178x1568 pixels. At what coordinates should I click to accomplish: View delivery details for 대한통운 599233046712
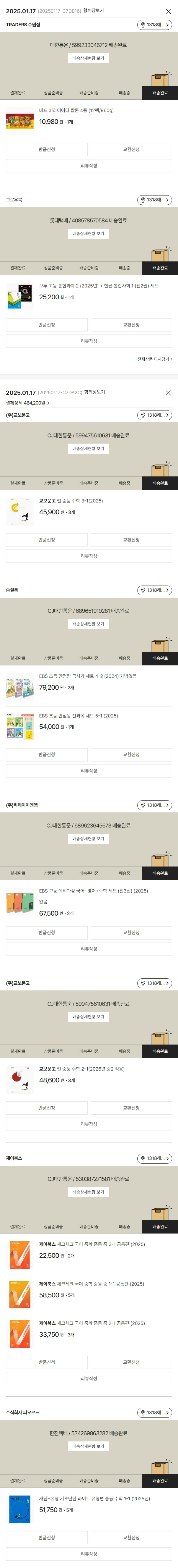88,59
